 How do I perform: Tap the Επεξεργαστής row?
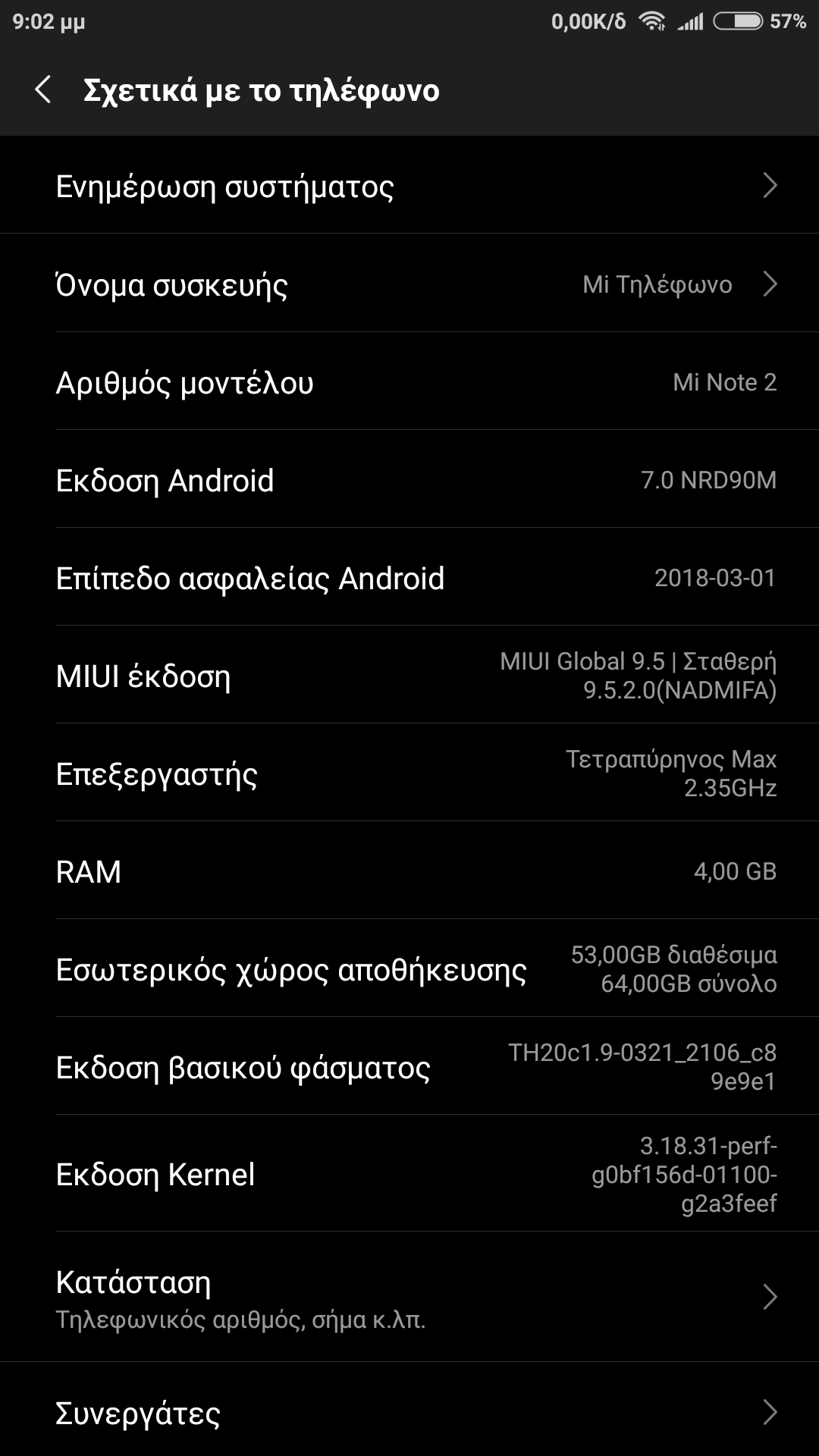pos(409,773)
